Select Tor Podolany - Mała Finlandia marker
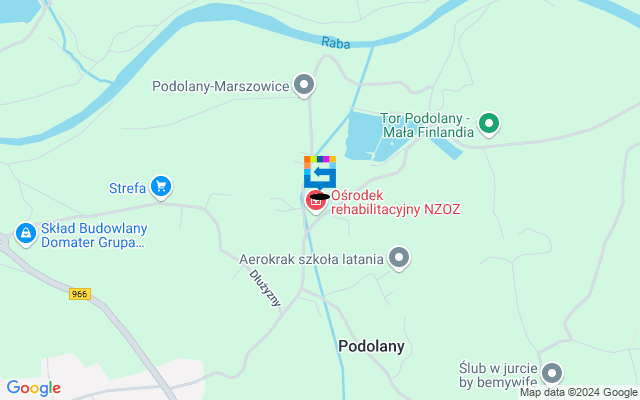This screenshot has width=640, height=400. pyautogui.click(x=489, y=124)
